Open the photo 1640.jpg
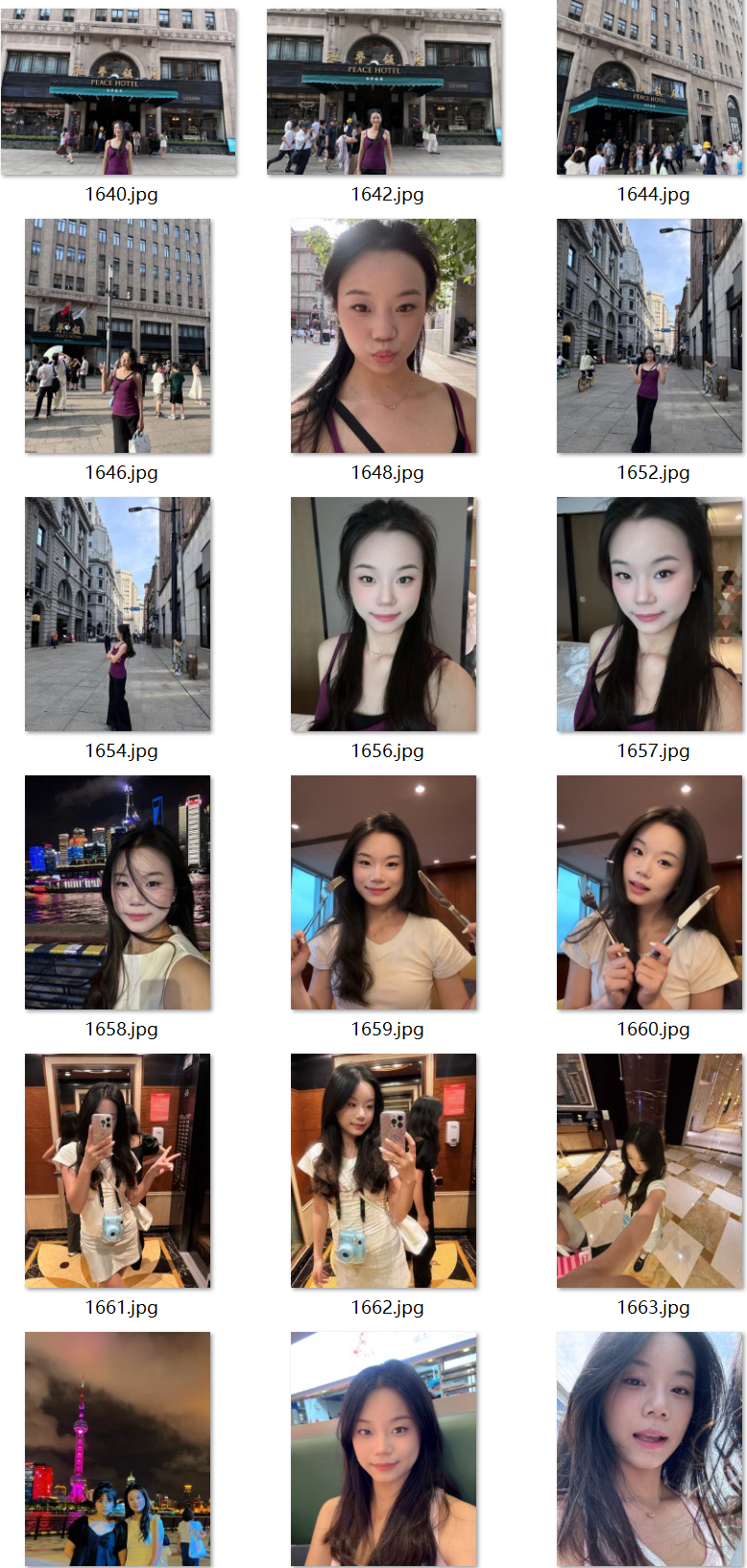 pyautogui.click(x=118, y=92)
